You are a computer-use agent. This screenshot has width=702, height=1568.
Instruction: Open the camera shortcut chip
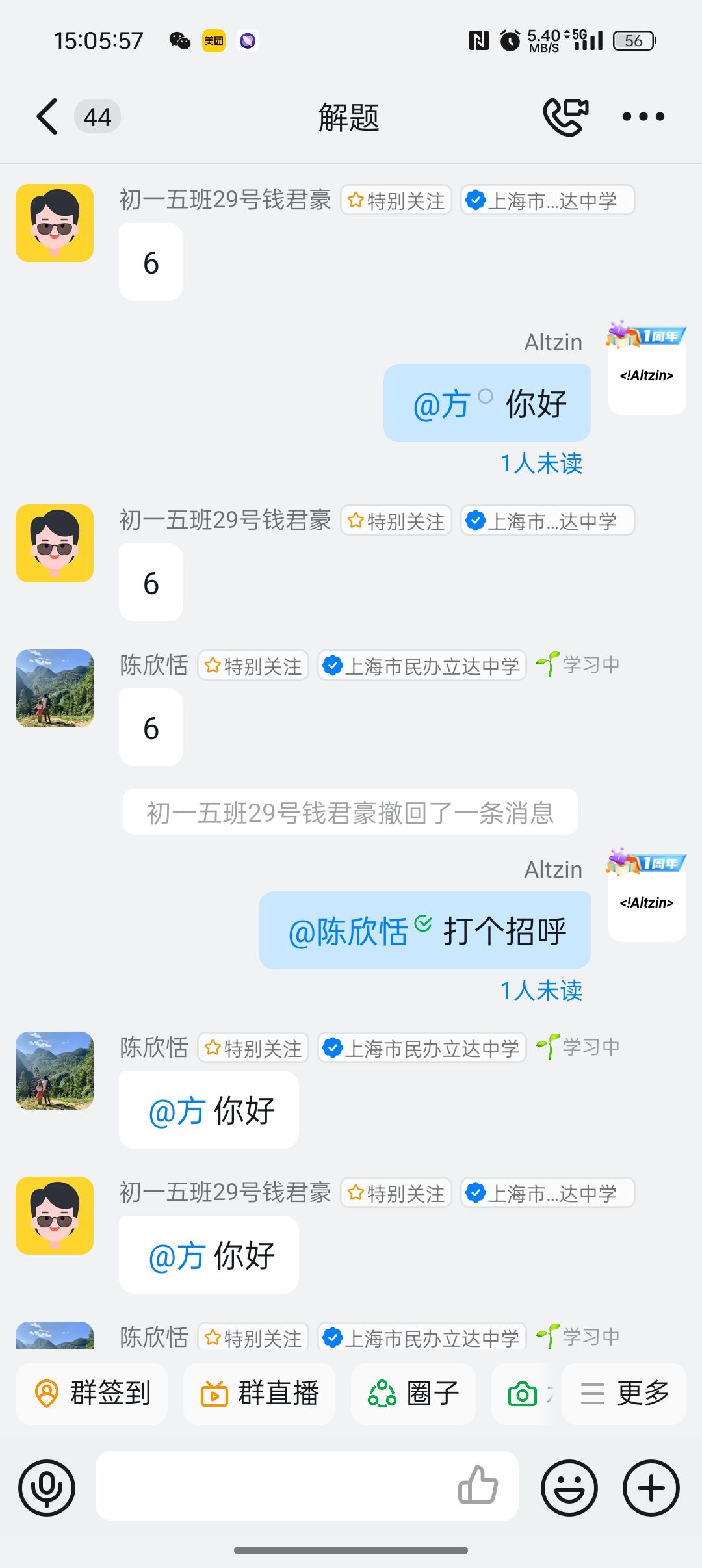523,1394
